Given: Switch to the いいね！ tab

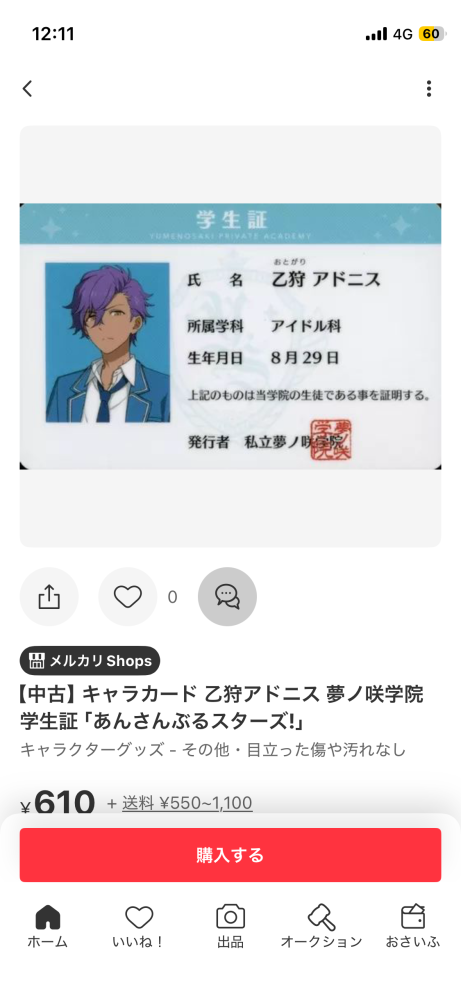Looking at the screenshot, I should pyautogui.click(x=139, y=926).
